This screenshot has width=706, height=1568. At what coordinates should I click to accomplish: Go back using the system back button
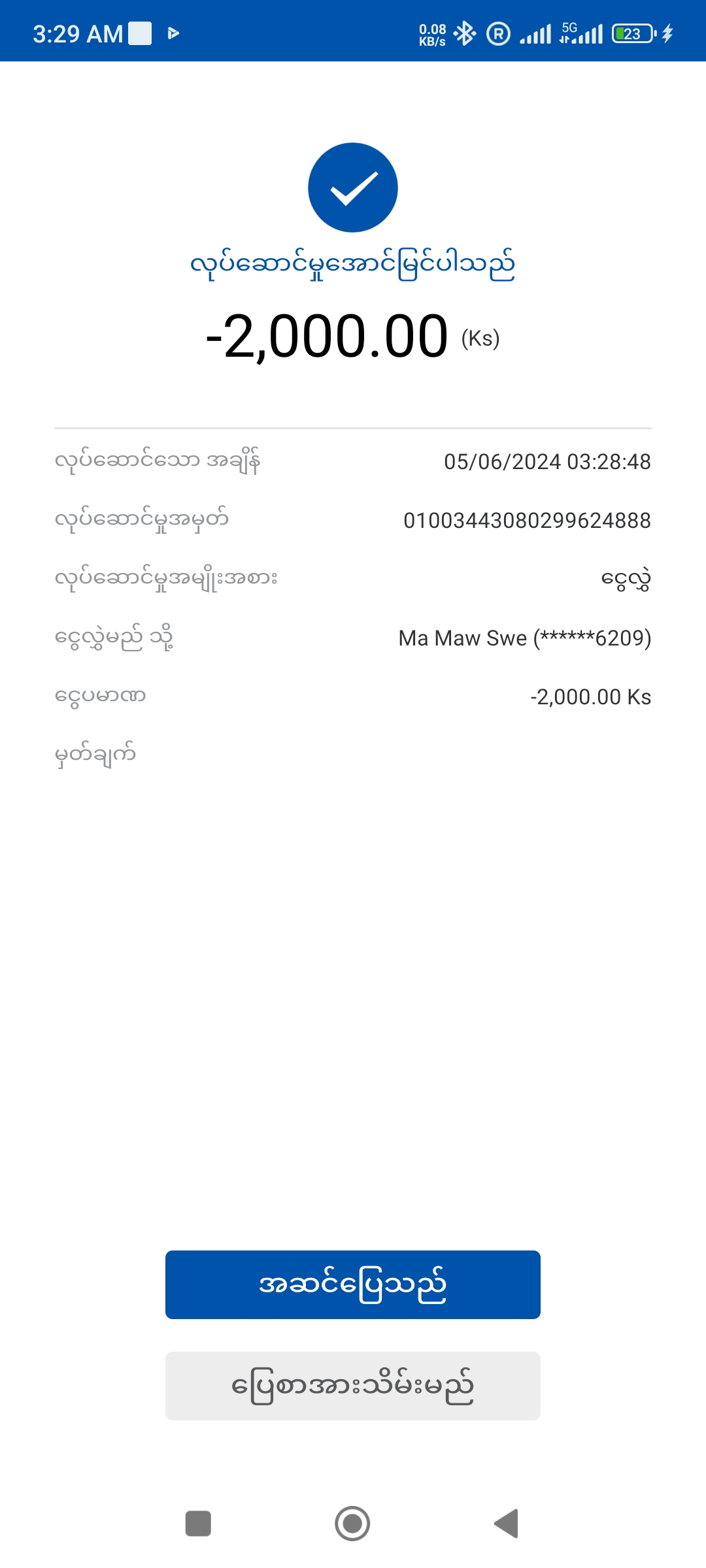[507, 1524]
